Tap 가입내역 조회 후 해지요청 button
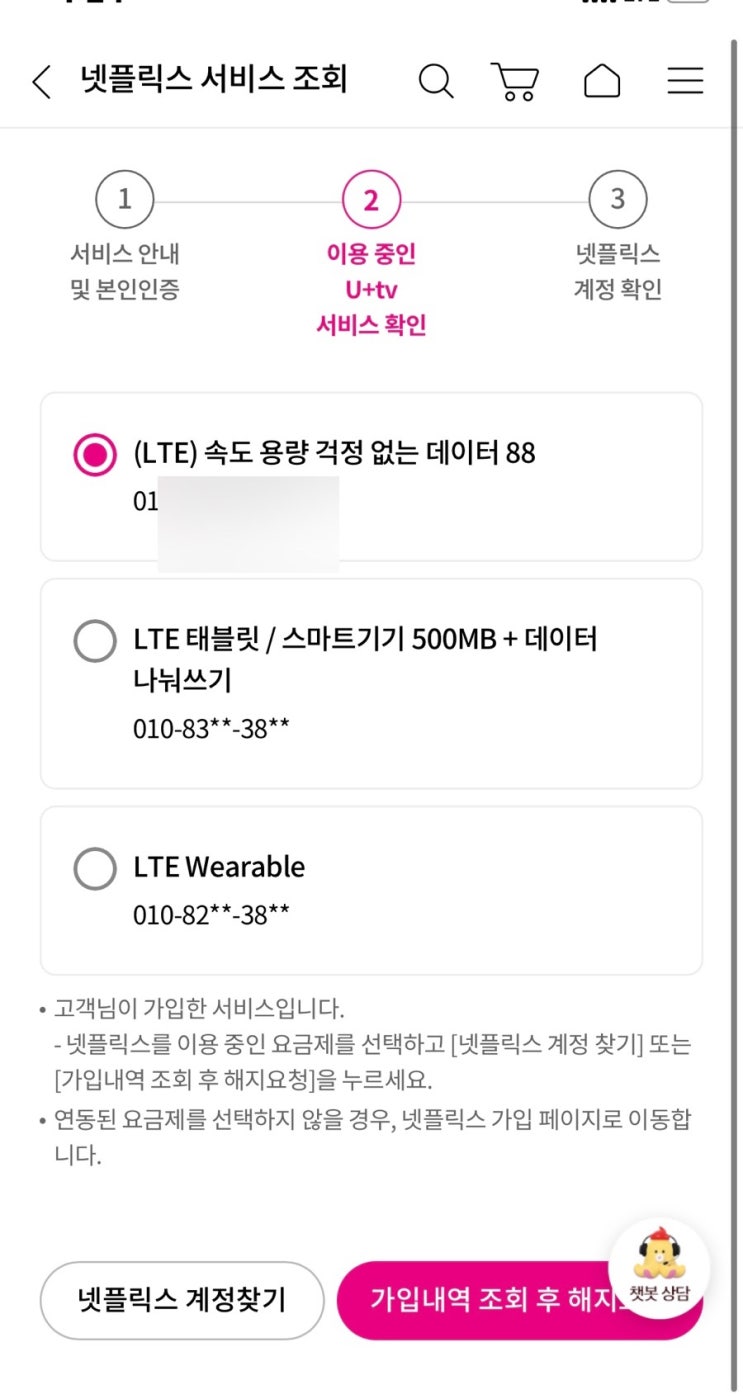 [x=520, y=1300]
